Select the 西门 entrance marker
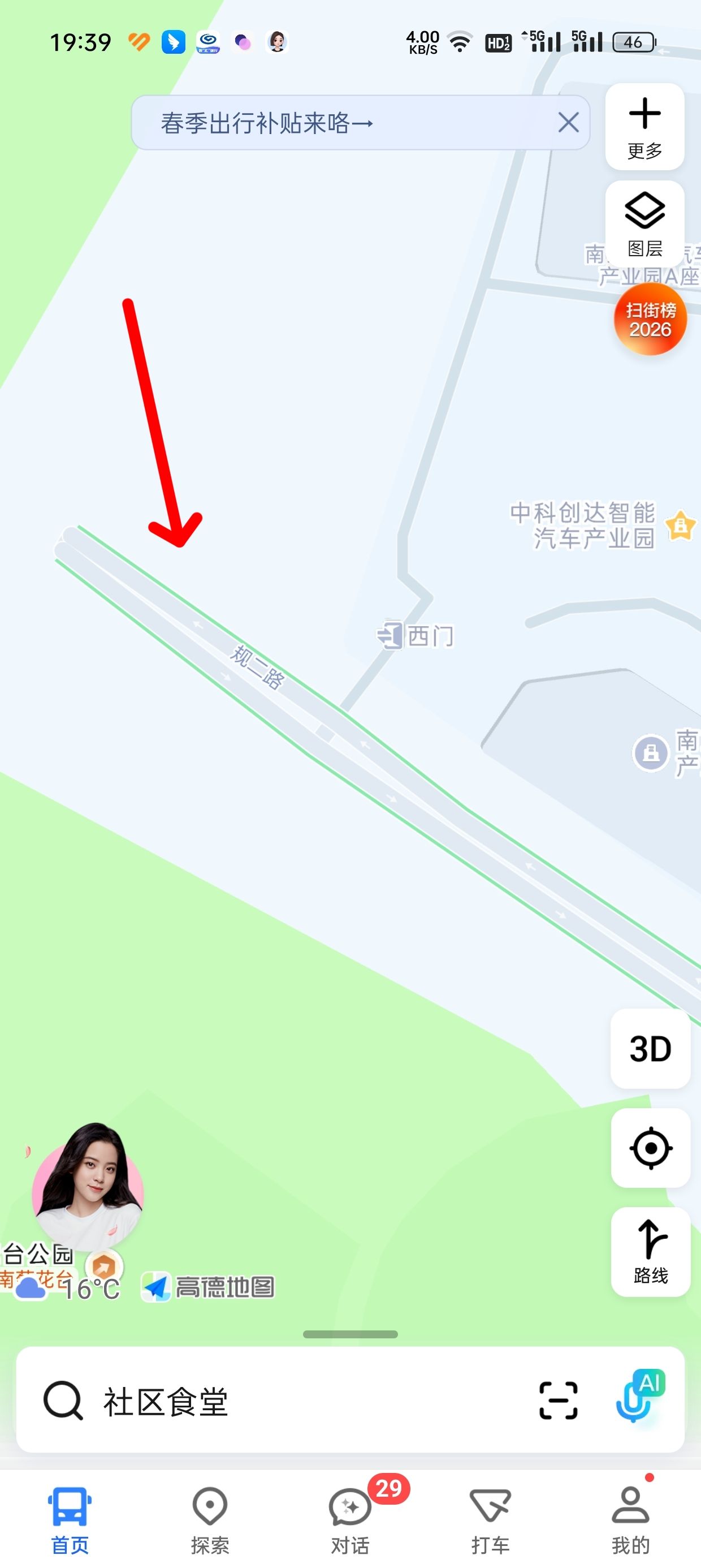 pyautogui.click(x=416, y=635)
